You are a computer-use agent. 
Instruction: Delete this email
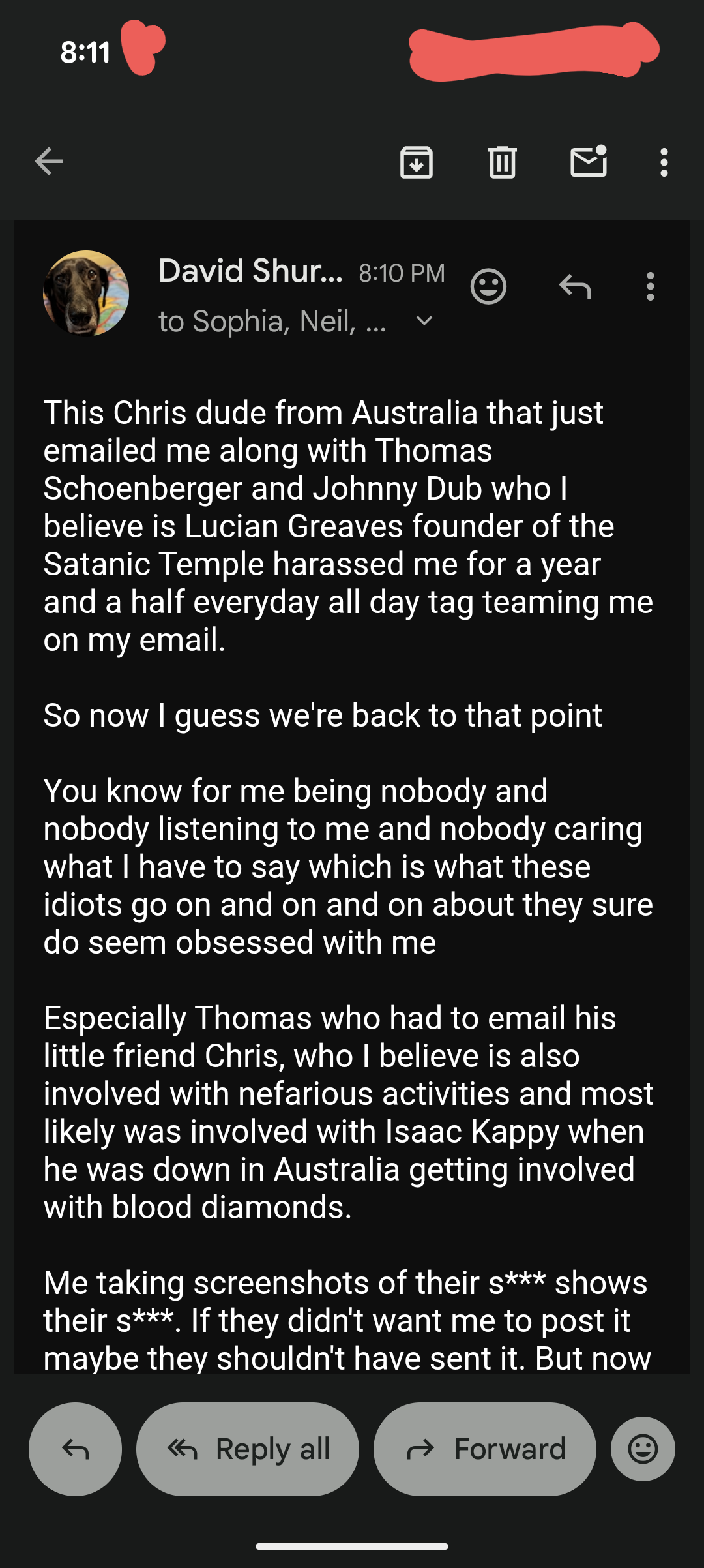pos(503,162)
